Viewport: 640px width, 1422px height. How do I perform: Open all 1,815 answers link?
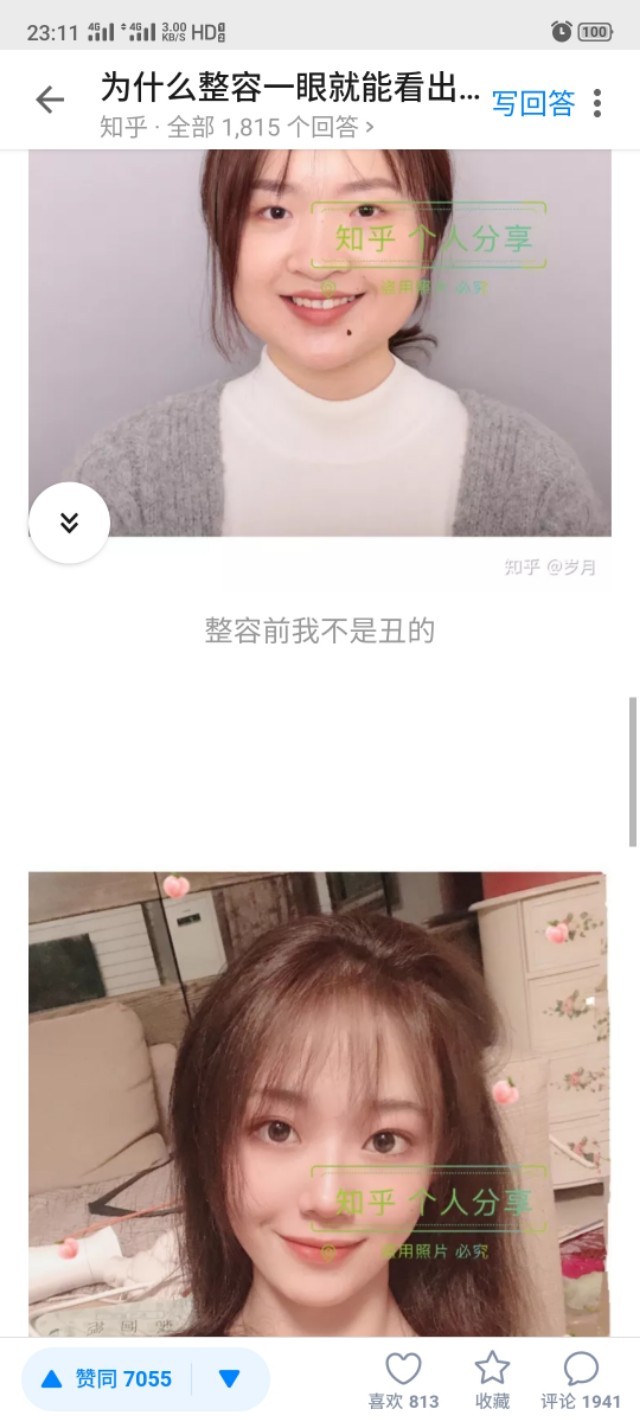pyautogui.click(x=237, y=127)
